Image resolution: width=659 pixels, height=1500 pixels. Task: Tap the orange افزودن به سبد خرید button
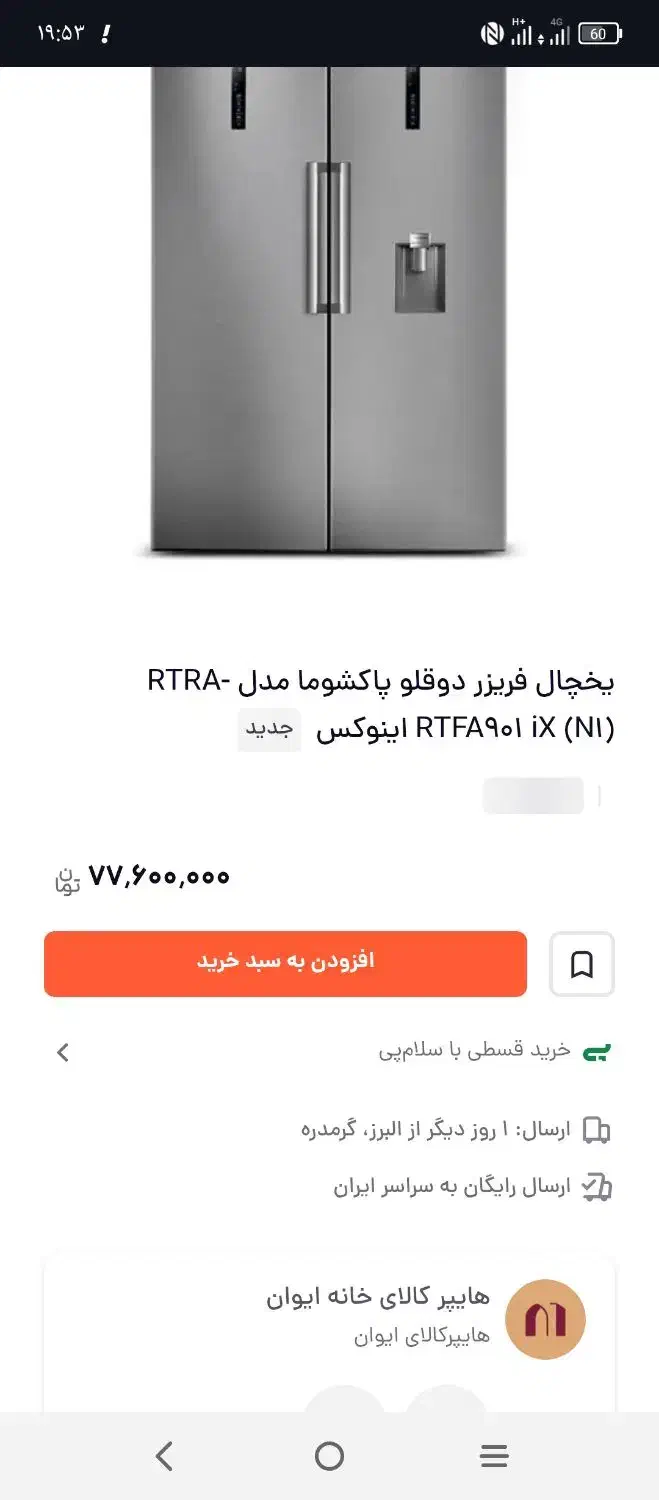[x=285, y=963]
